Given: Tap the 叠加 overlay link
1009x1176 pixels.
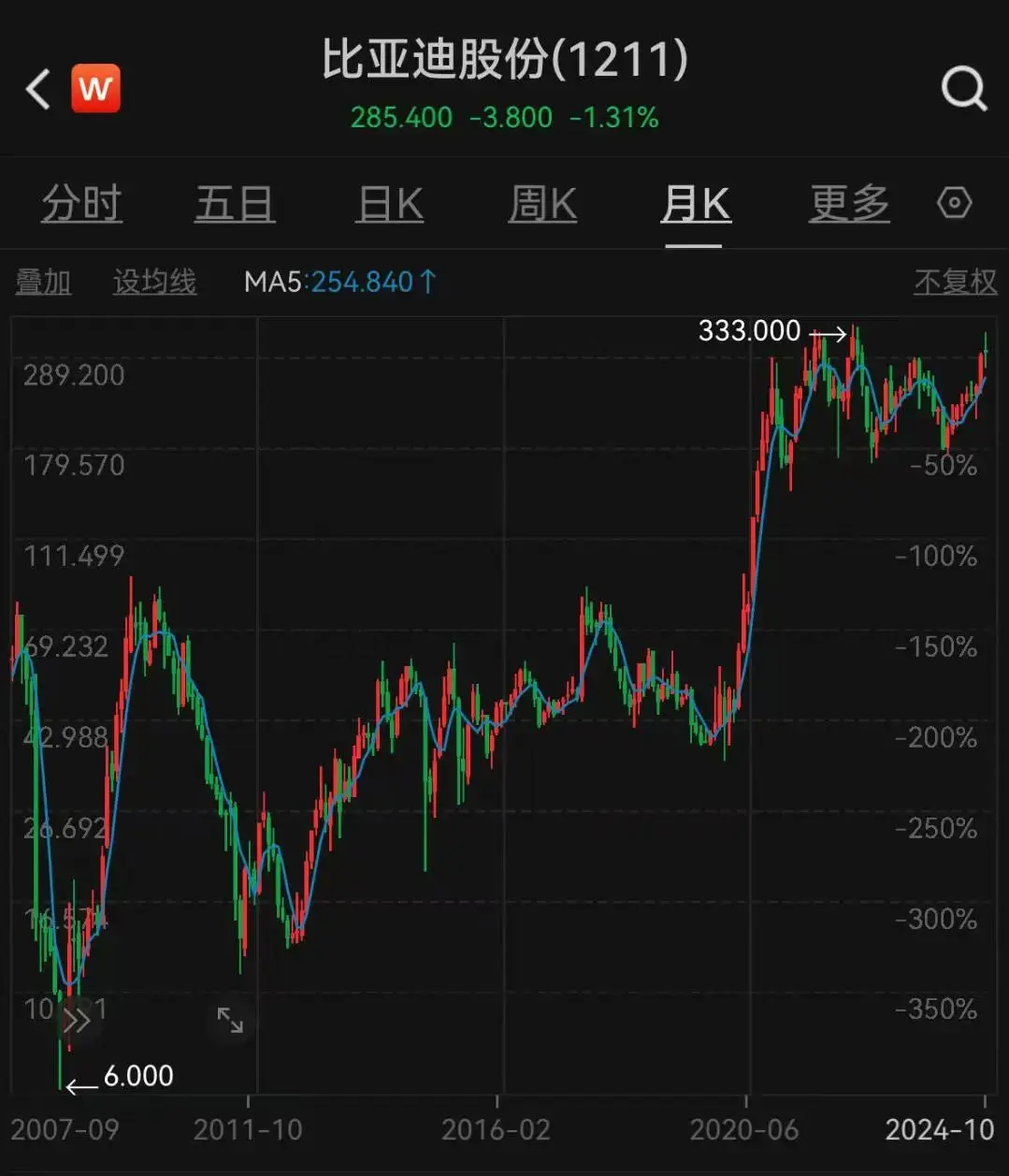Looking at the screenshot, I should tap(43, 282).
